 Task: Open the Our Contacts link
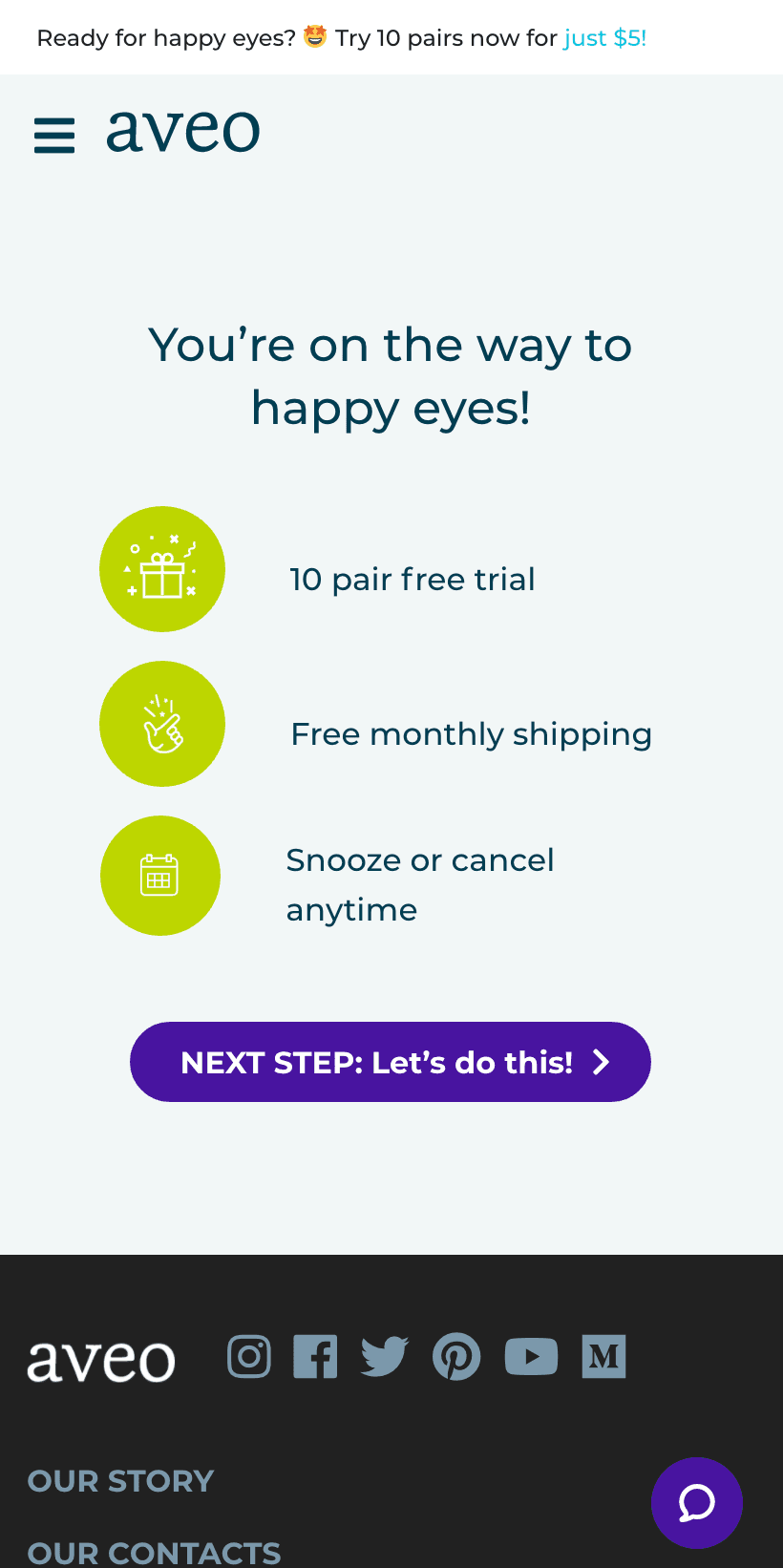154,1553
